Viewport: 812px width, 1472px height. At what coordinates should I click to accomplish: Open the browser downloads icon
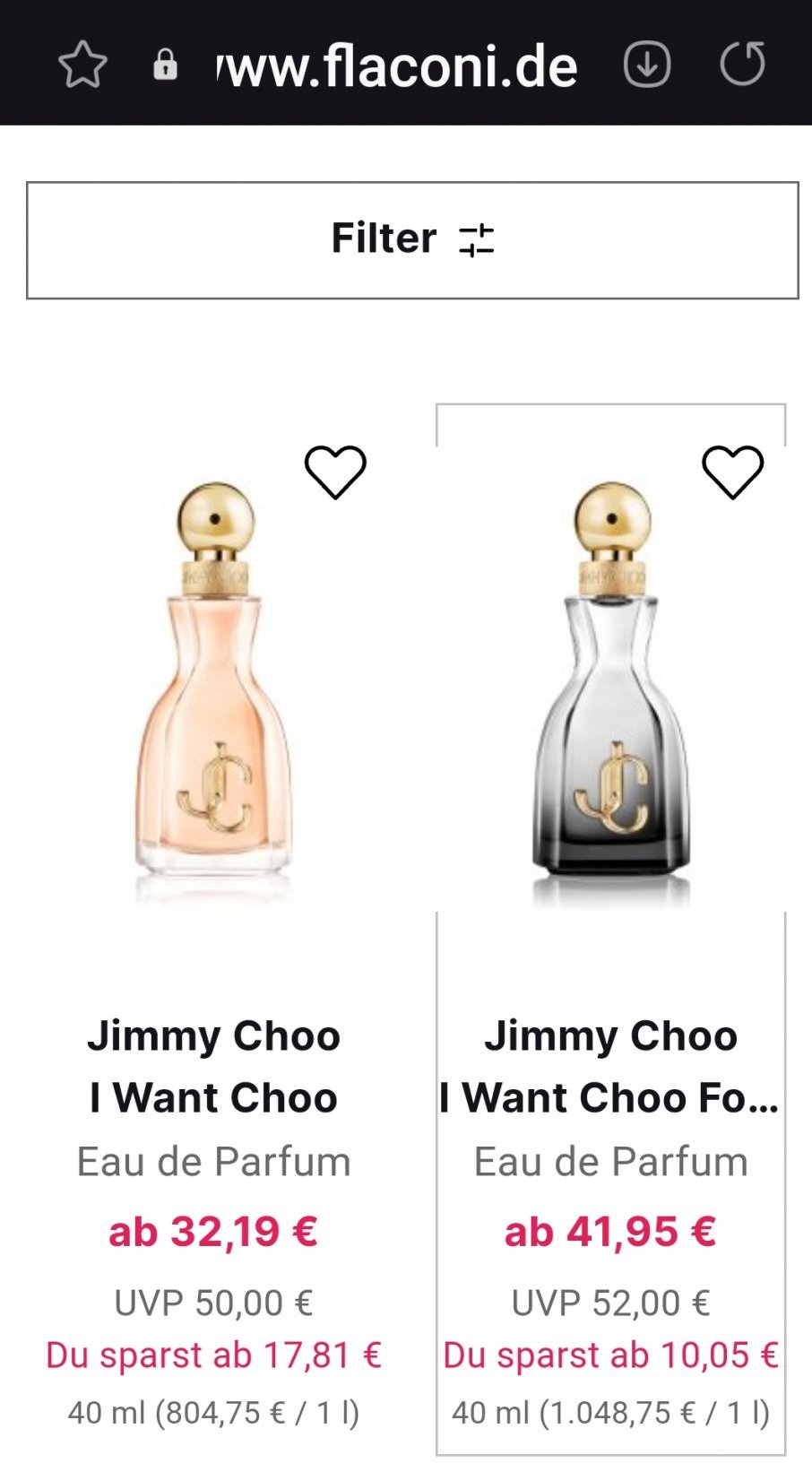646,65
